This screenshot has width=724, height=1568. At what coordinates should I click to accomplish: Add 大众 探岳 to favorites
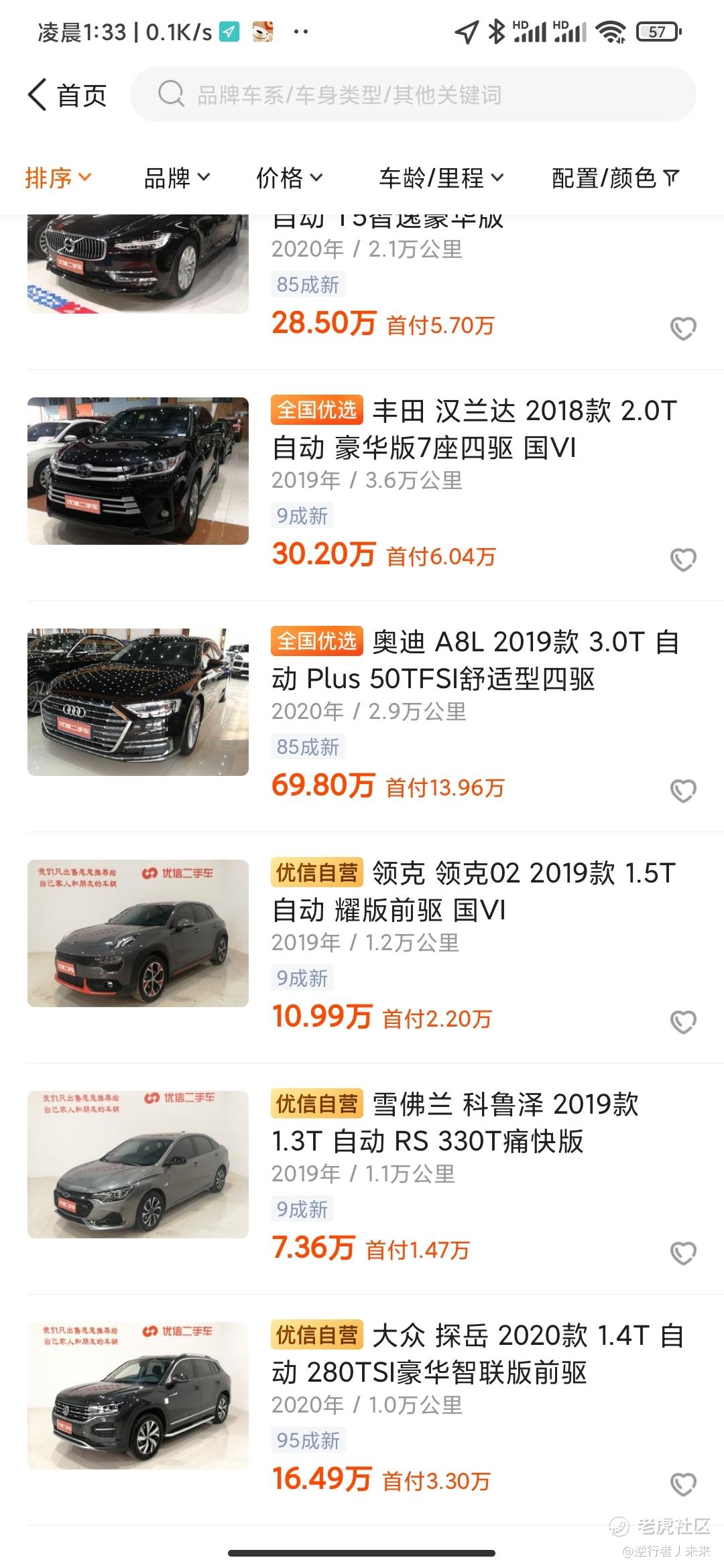[x=683, y=1484]
